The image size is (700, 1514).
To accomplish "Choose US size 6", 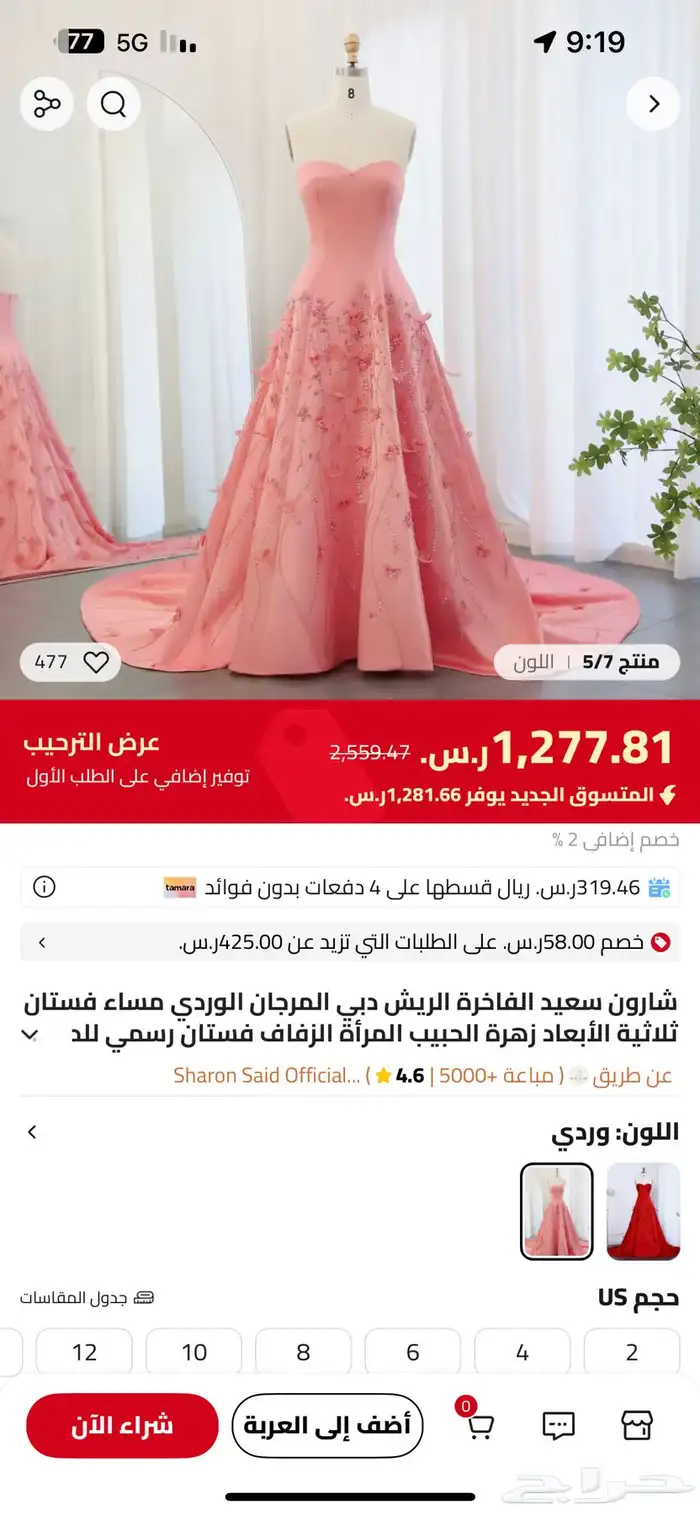I will pos(412,1353).
